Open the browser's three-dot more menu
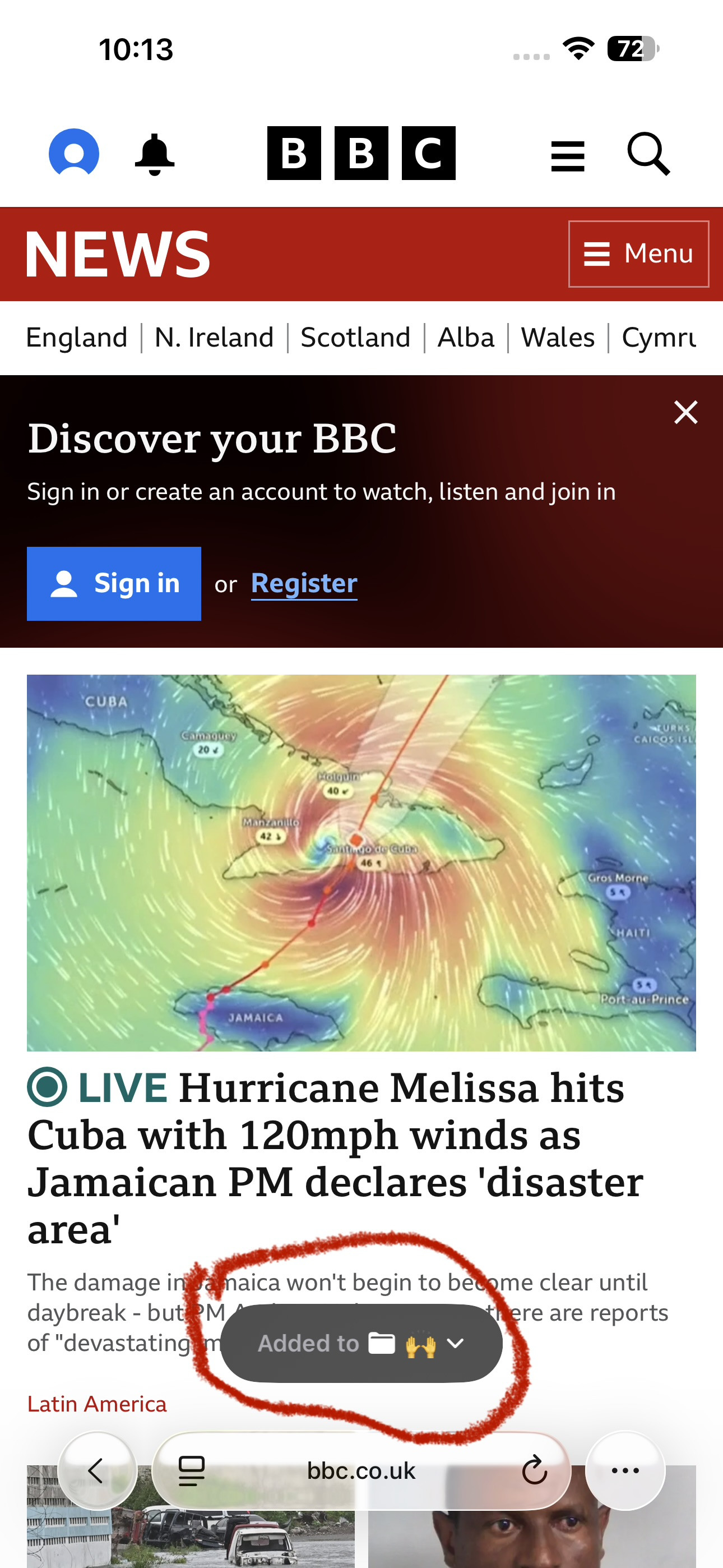Viewport: 723px width, 1568px height. pos(624,1470)
